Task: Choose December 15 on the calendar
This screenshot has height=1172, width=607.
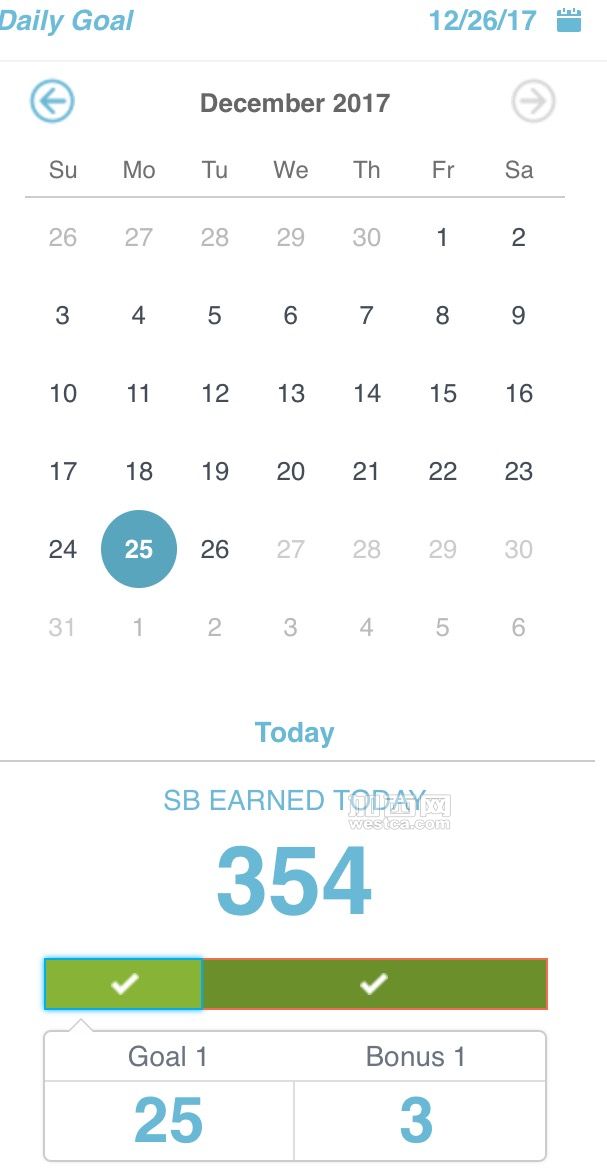Action: [443, 393]
